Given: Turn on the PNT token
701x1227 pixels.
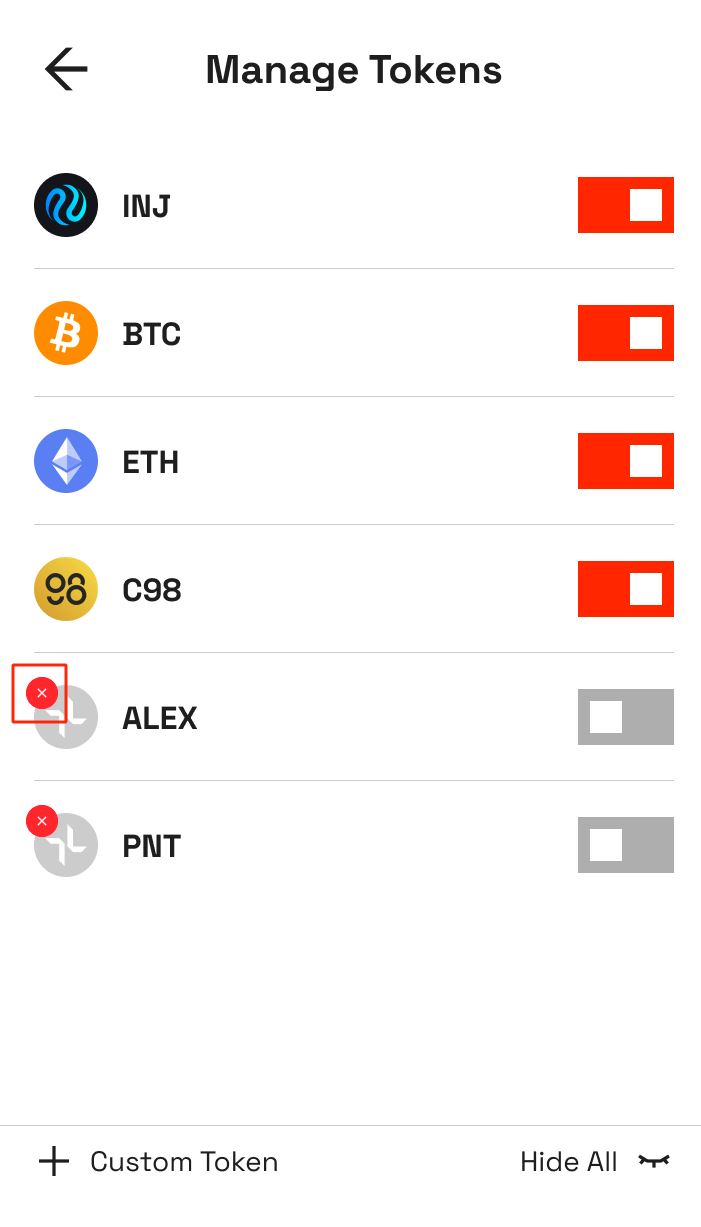Looking at the screenshot, I should [x=625, y=845].
